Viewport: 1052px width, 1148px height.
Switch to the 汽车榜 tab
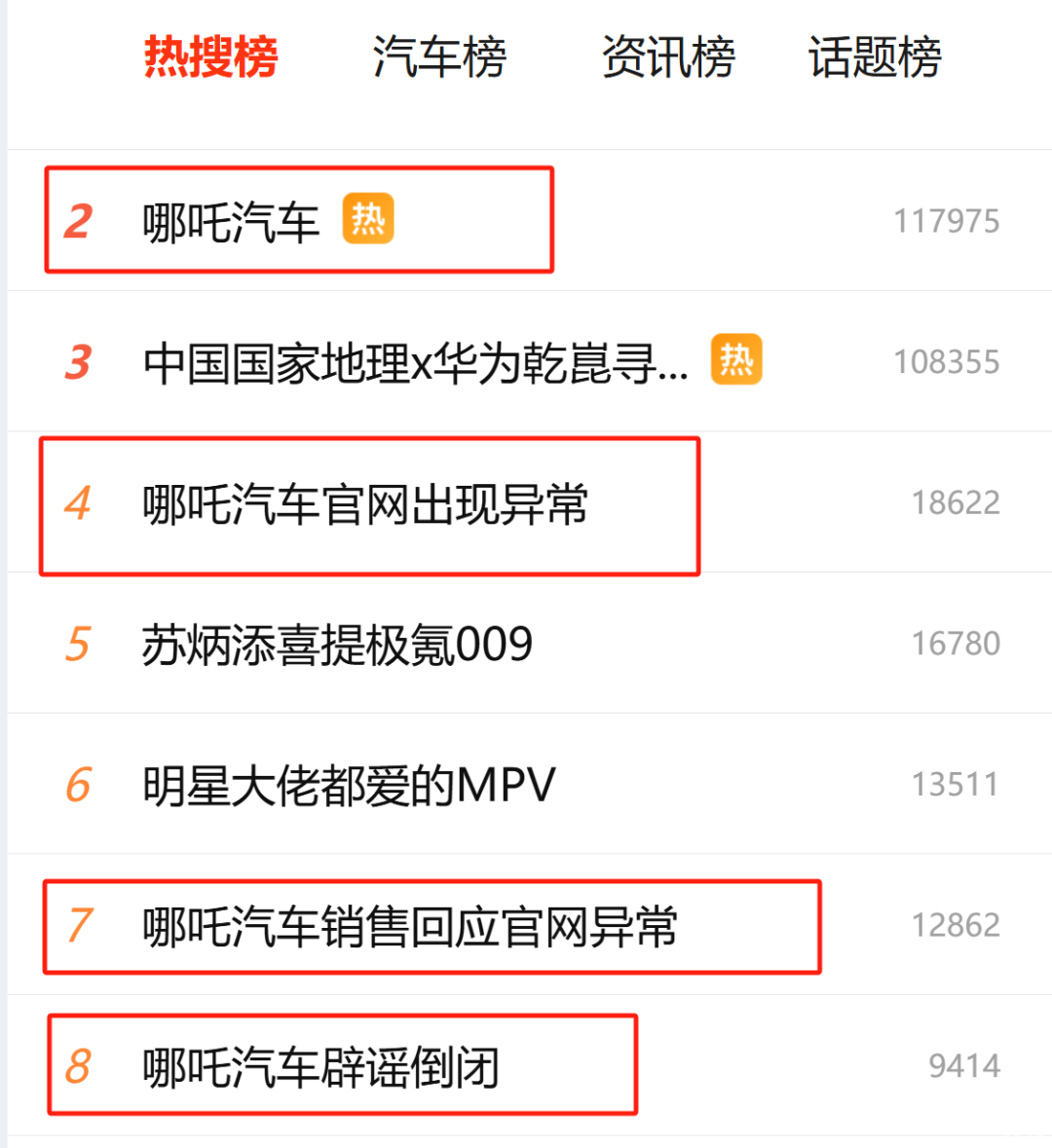coord(439,56)
